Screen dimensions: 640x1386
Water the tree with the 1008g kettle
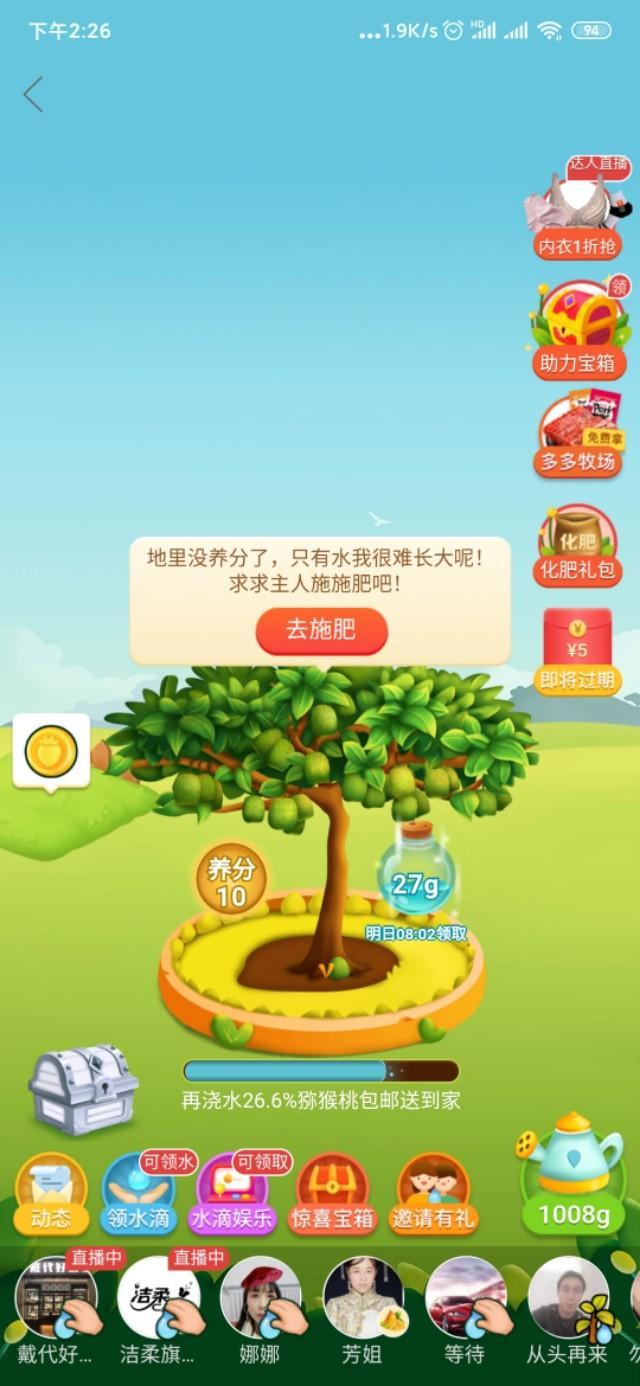click(x=573, y=1170)
